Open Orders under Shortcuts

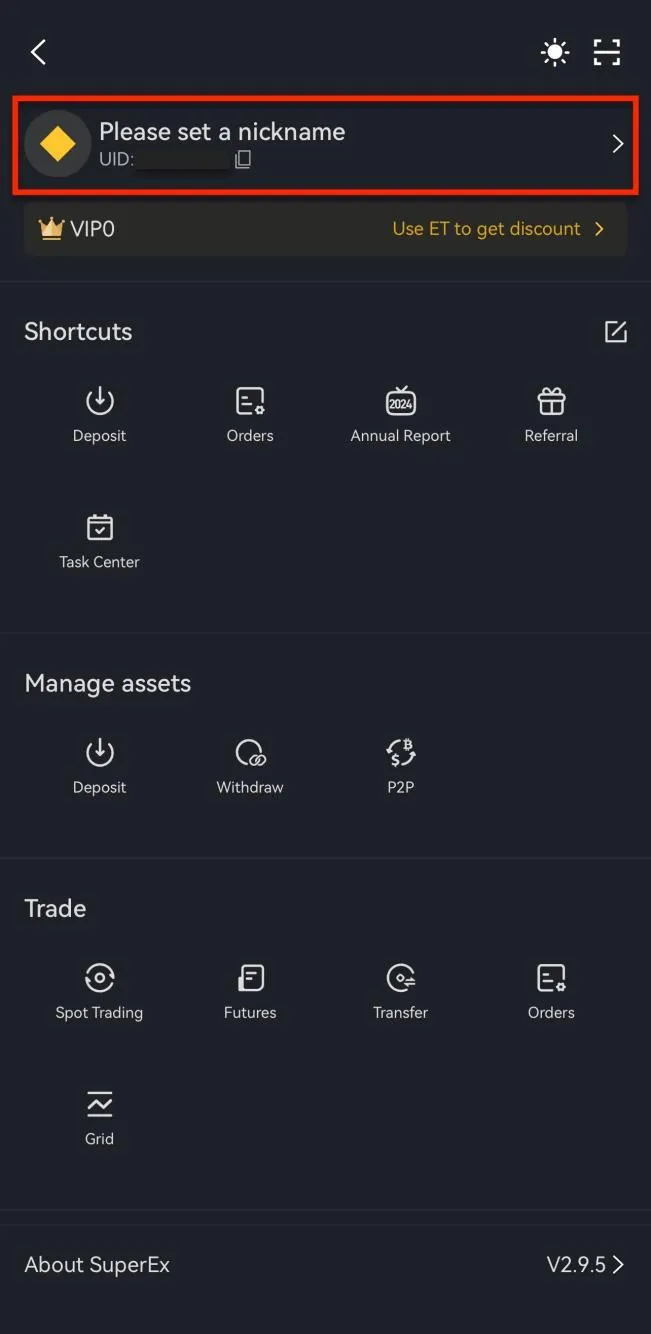coord(250,414)
